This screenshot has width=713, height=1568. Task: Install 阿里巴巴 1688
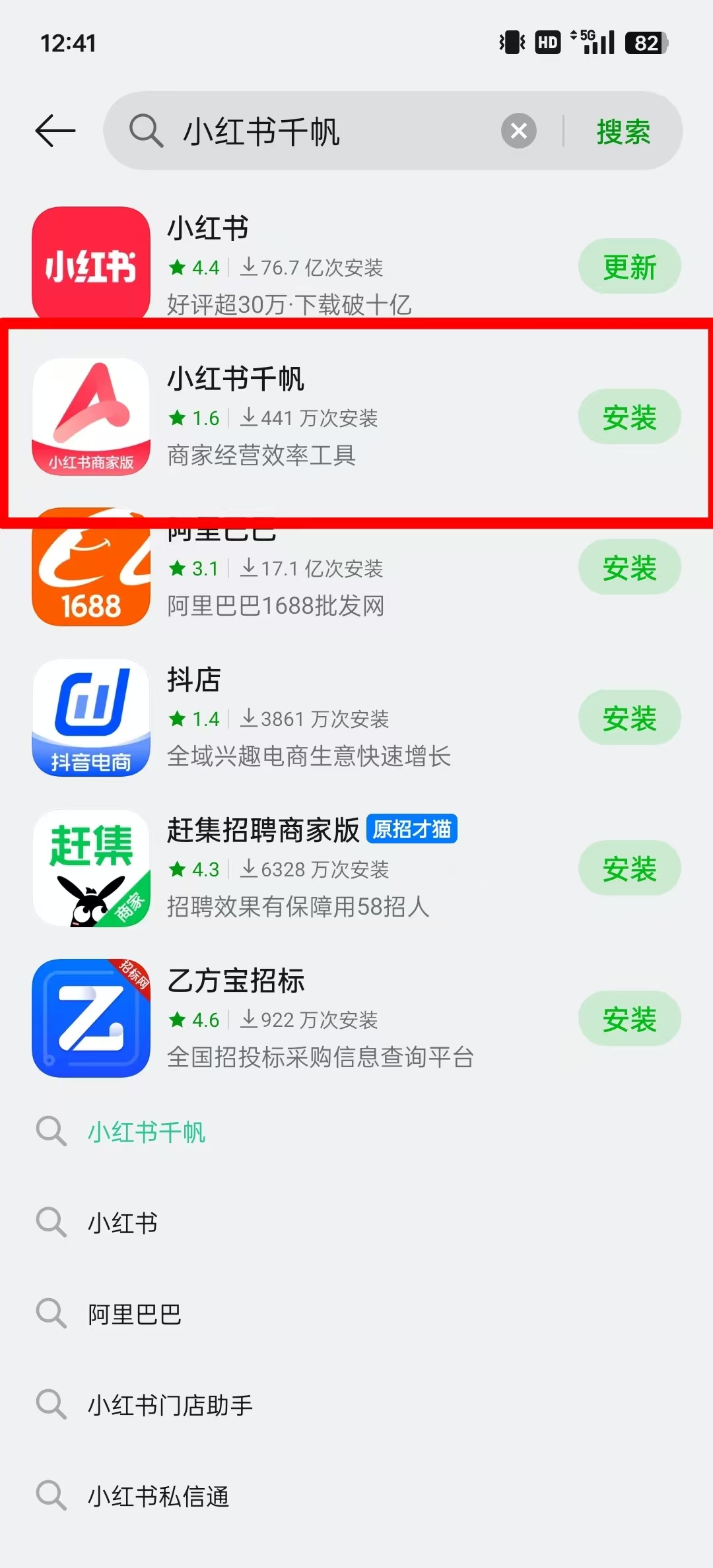pyautogui.click(x=629, y=568)
